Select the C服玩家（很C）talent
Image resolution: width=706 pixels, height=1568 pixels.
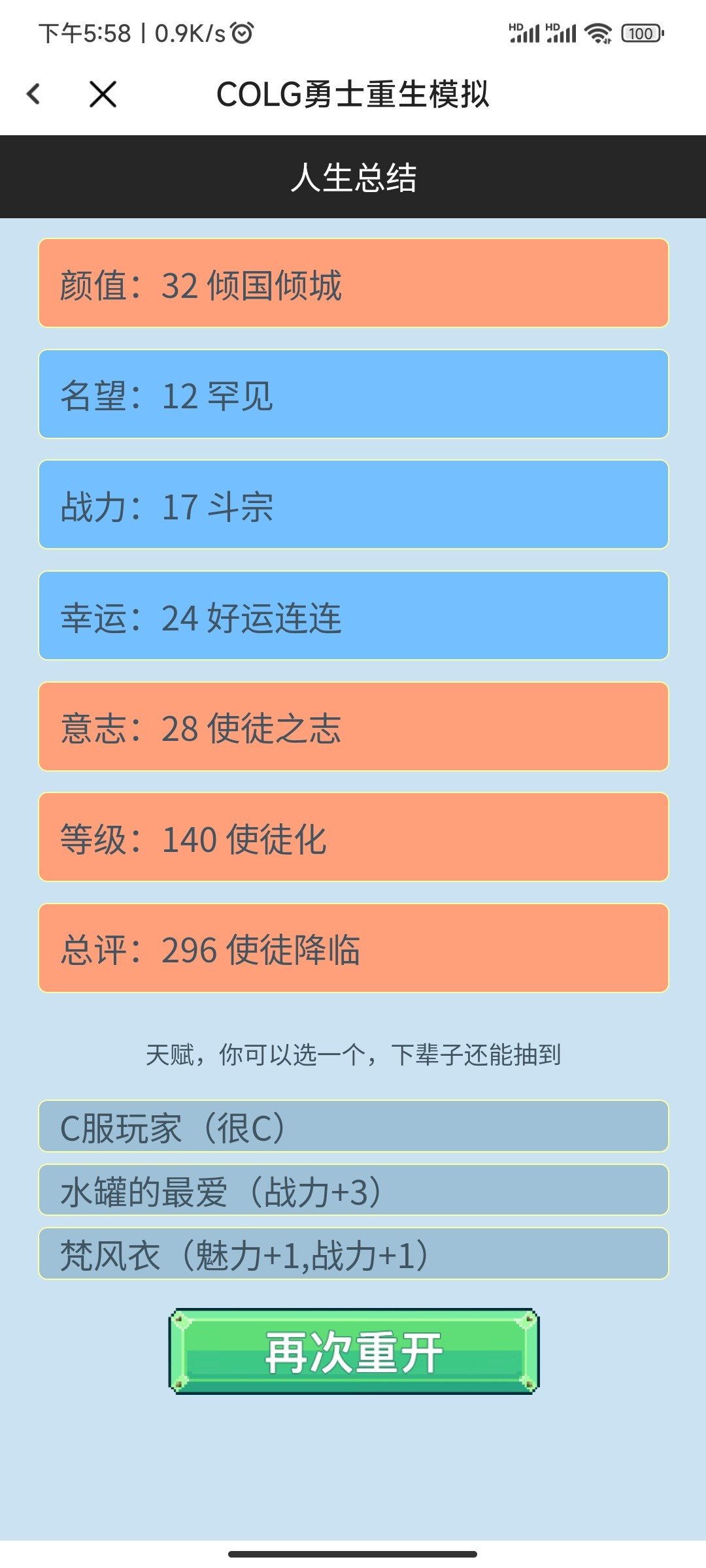[x=353, y=1126]
